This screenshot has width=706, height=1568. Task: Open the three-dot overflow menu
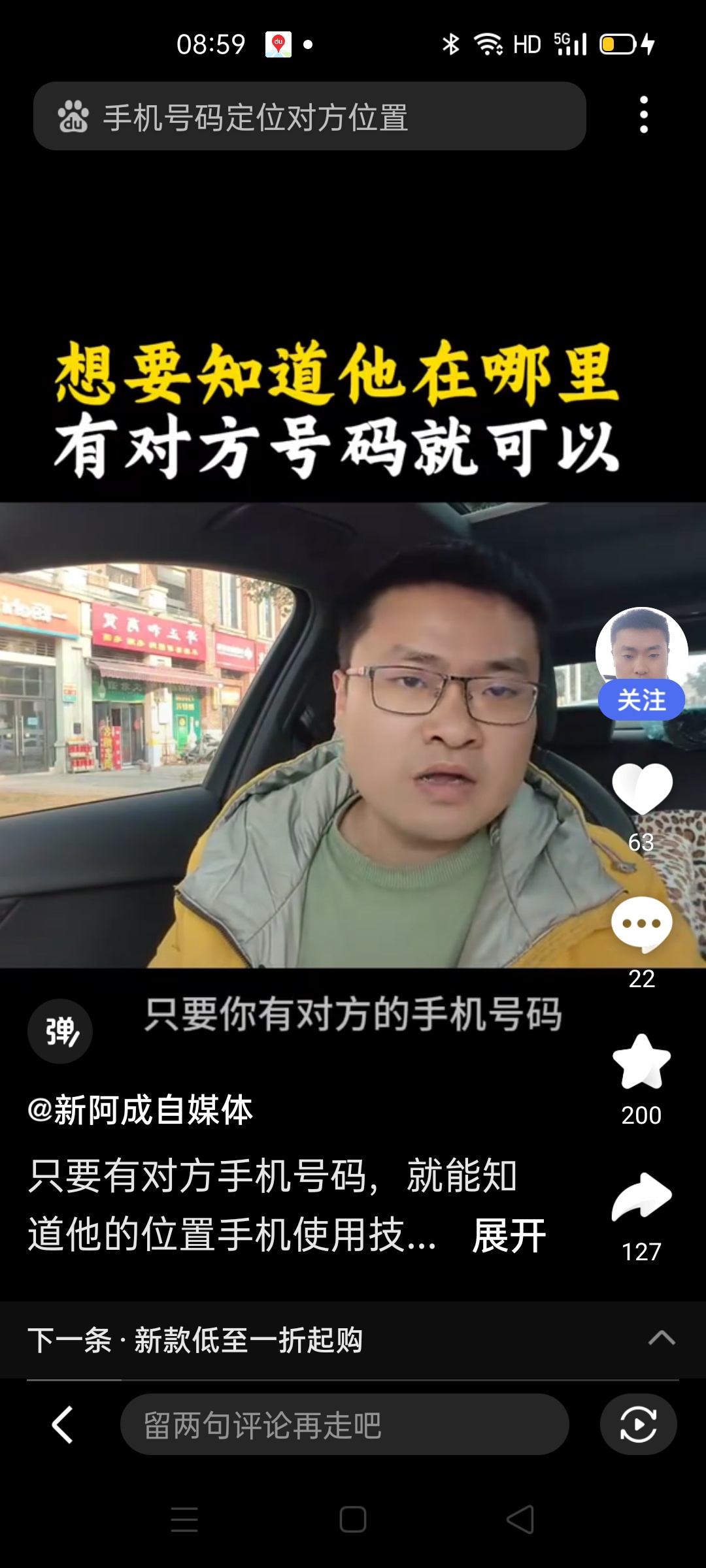pos(644,116)
